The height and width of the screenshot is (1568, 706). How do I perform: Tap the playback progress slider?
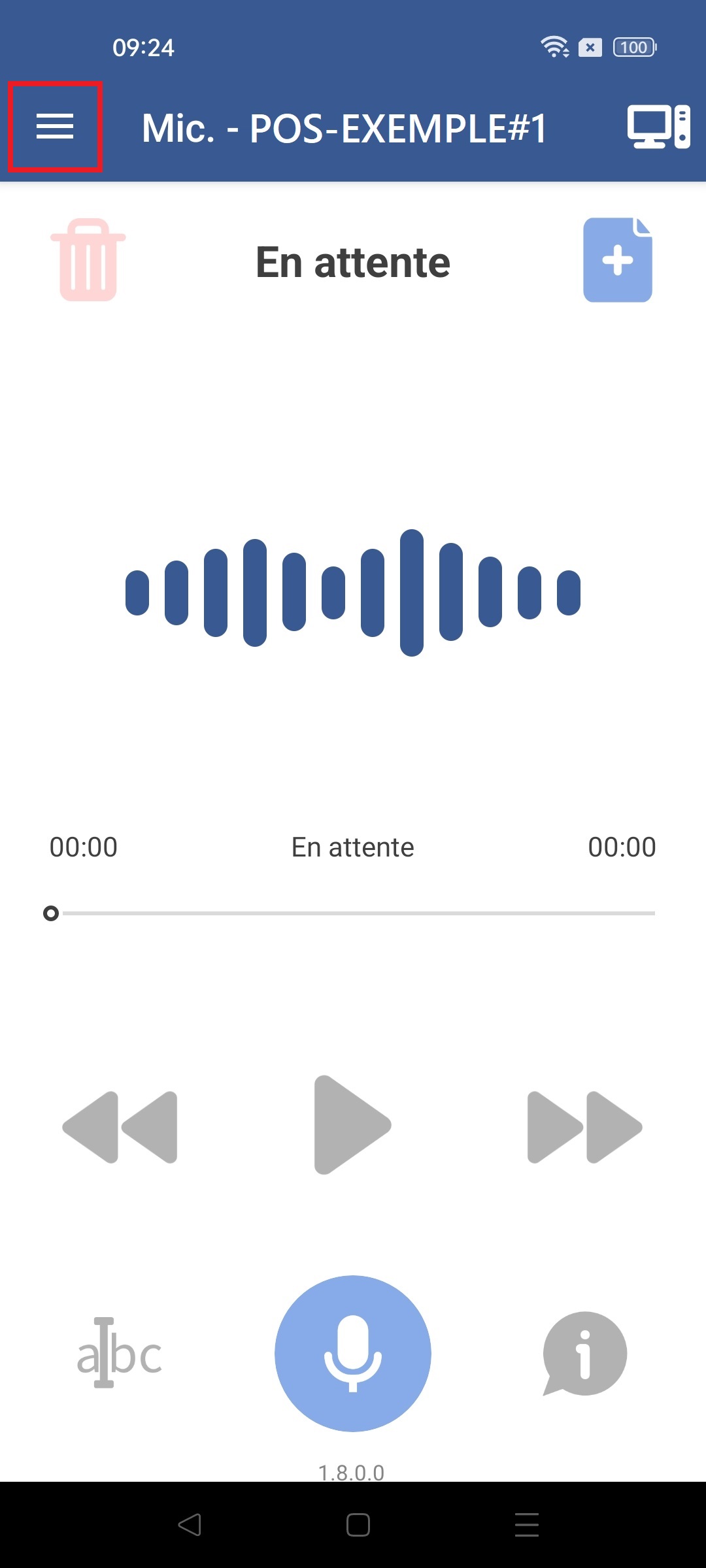(353, 913)
